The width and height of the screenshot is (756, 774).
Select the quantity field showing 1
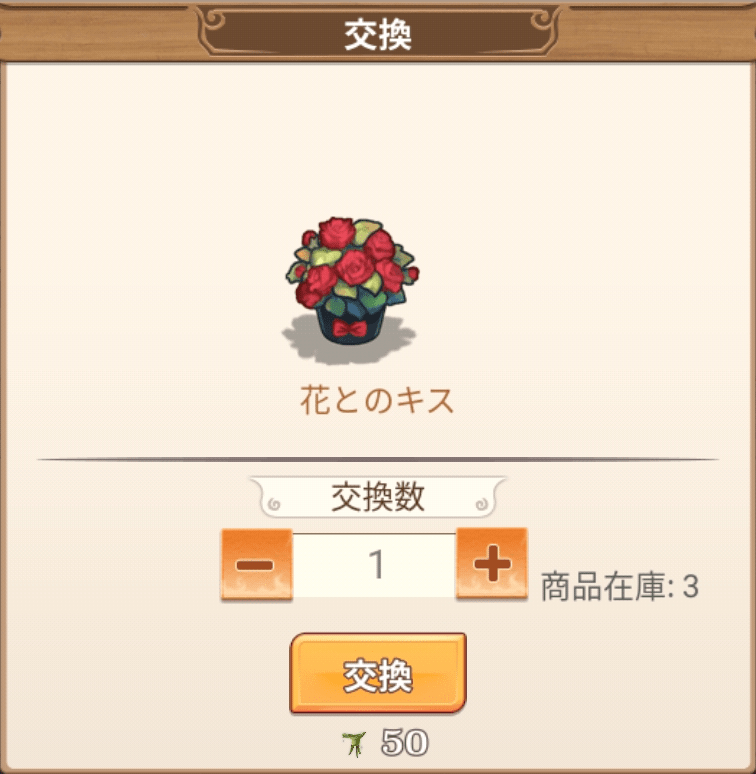coord(374,565)
